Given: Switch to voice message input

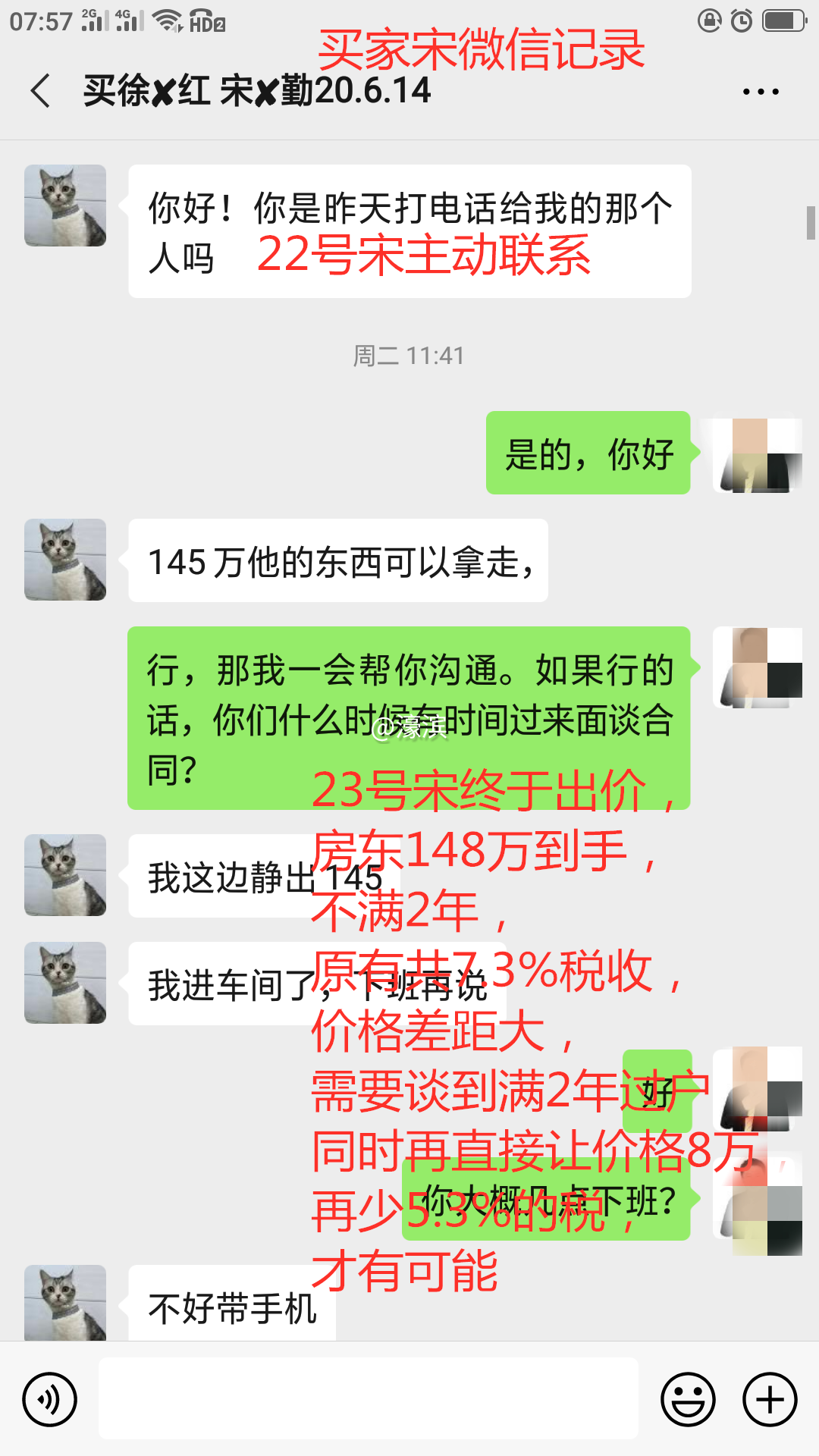Looking at the screenshot, I should point(50,1399).
